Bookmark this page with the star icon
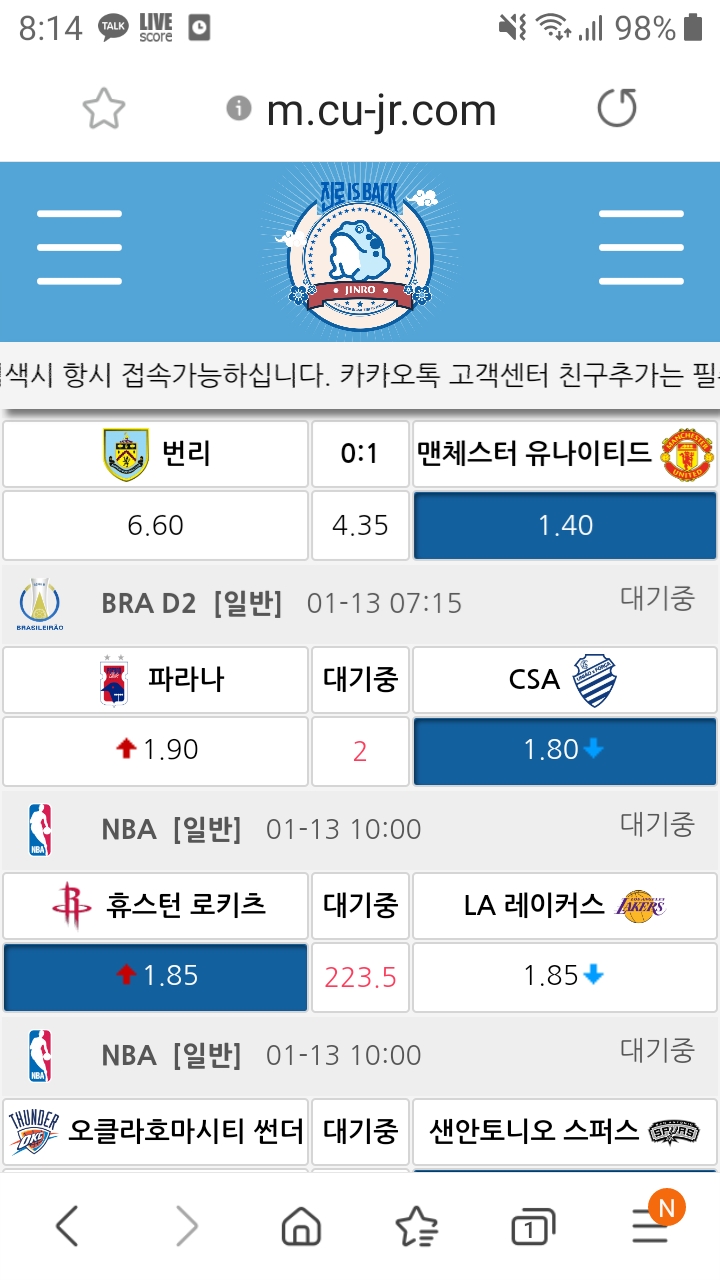Image resolution: width=720 pixels, height=1280 pixels. (104, 109)
